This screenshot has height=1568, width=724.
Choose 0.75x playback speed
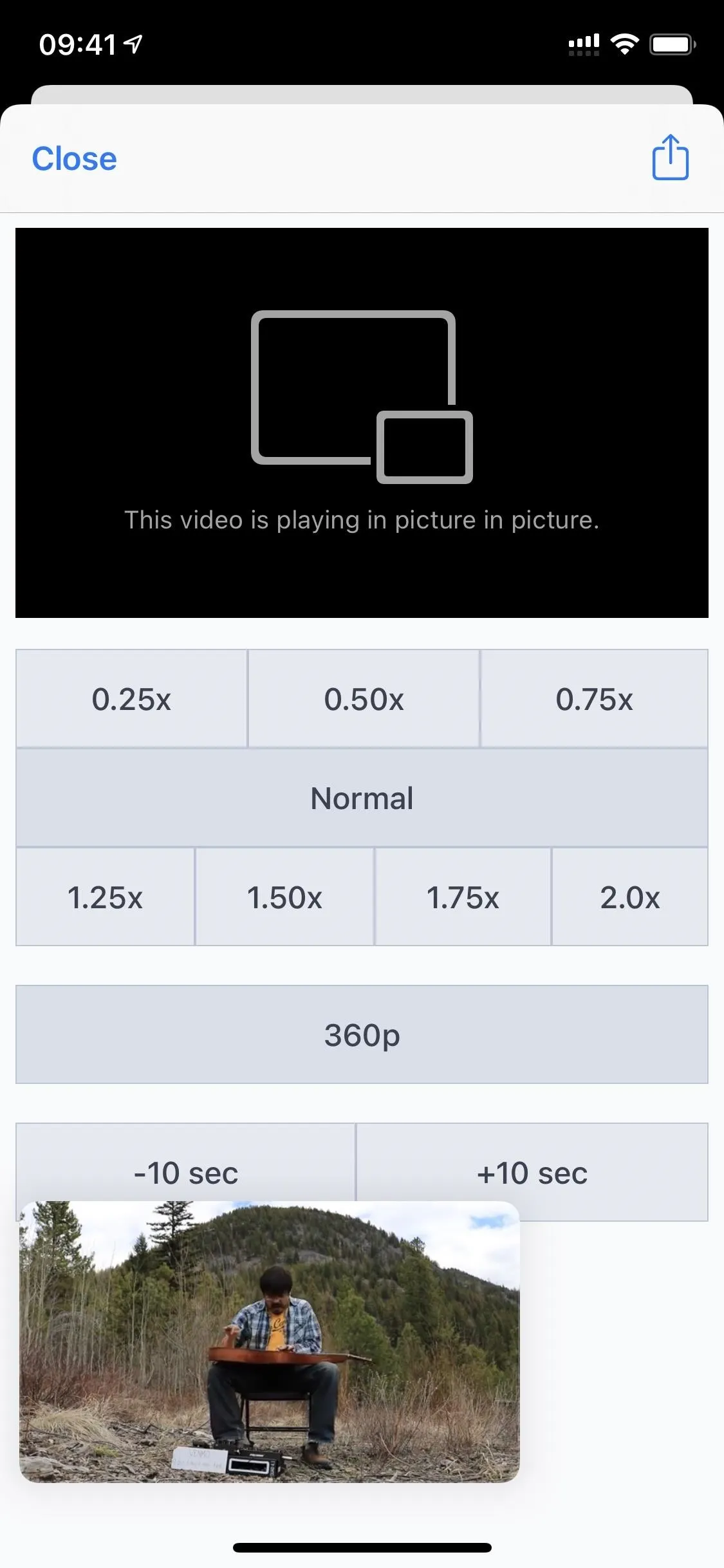pos(594,698)
